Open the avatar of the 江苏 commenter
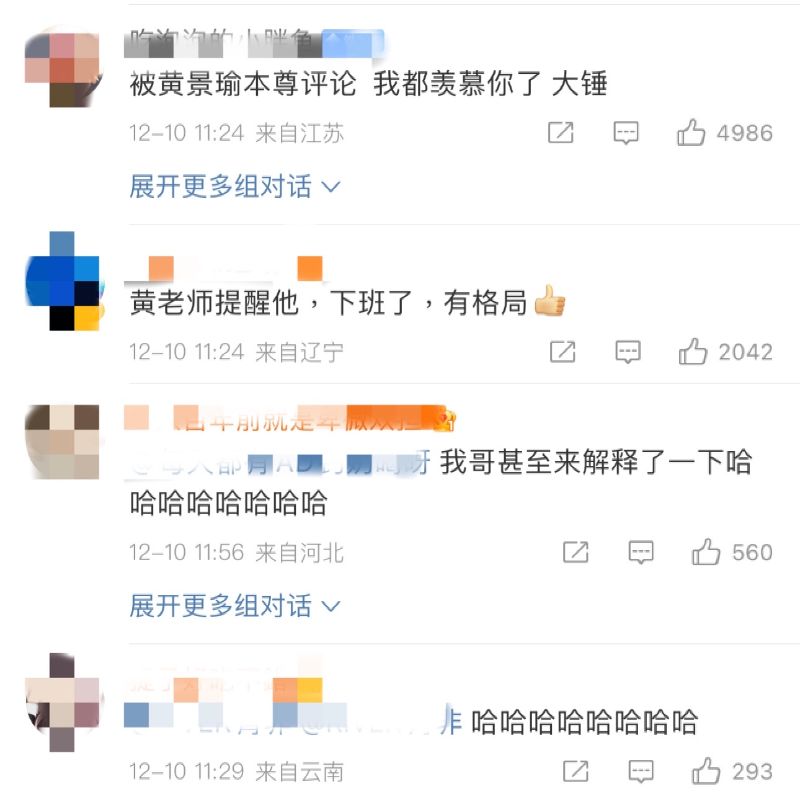Viewport: 800px width, 802px height. 62,68
